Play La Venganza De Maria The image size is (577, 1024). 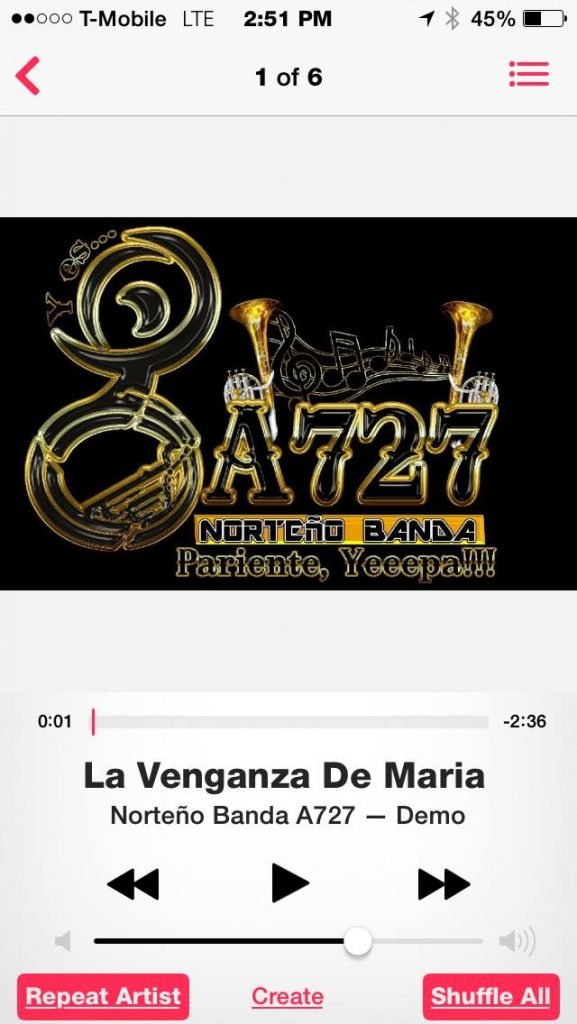(x=289, y=883)
